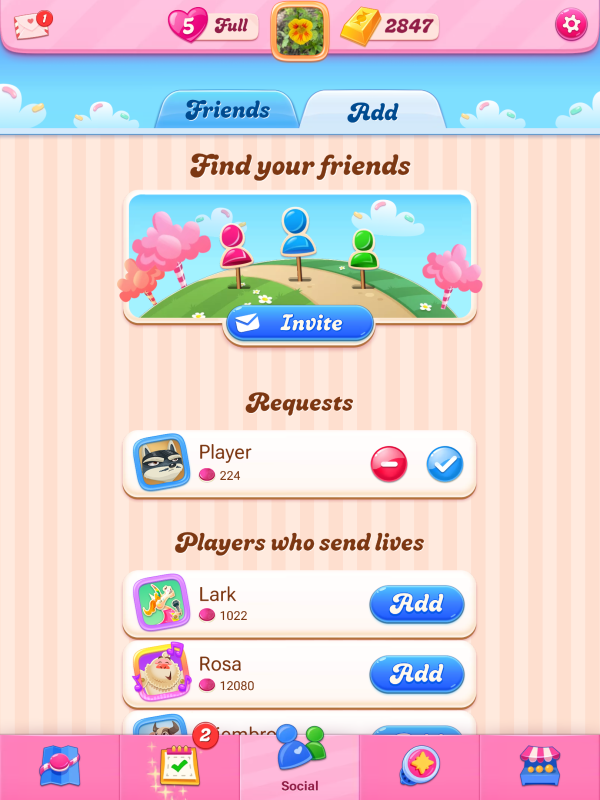This screenshot has height=800, width=600.
Task: Open the candy badge tab
Action: (x=419, y=767)
